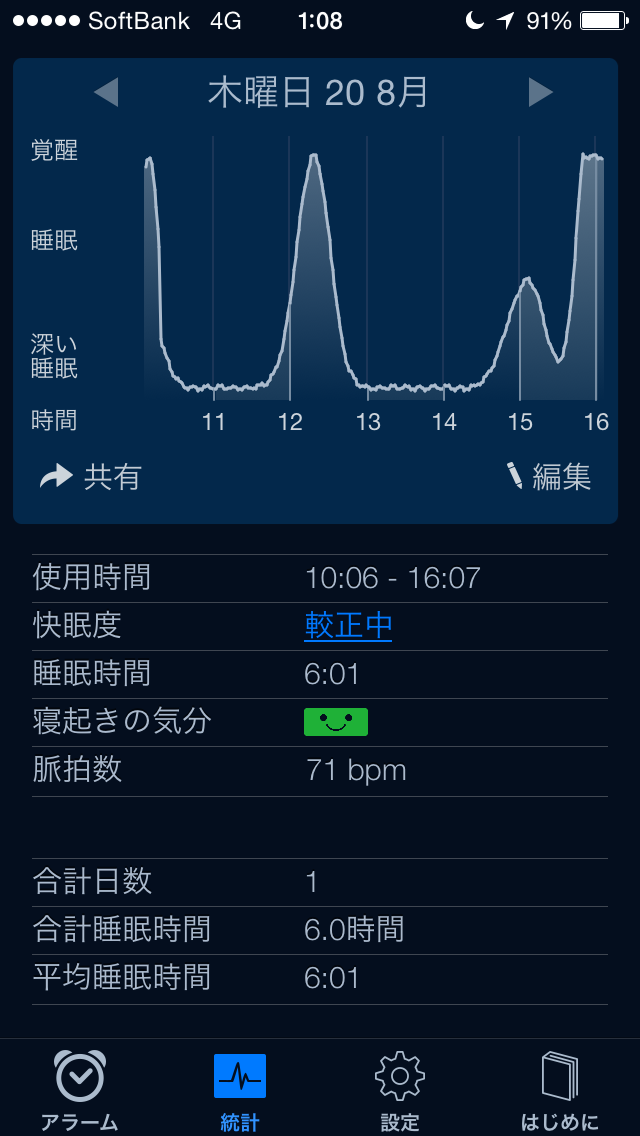Switch to the はじめに tab

tap(559, 1090)
